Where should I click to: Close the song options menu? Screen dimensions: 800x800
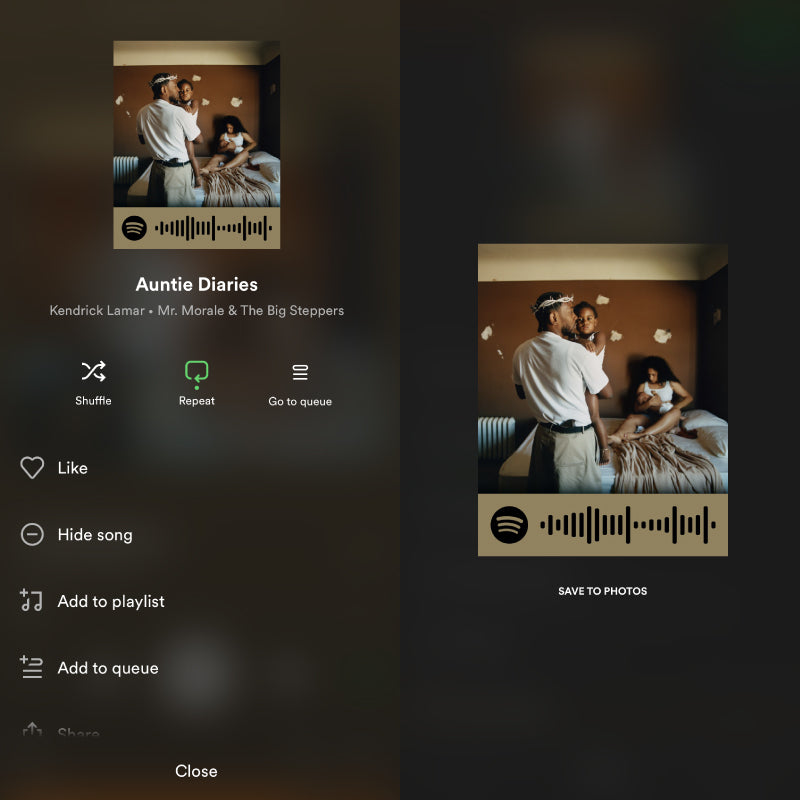pos(196,771)
